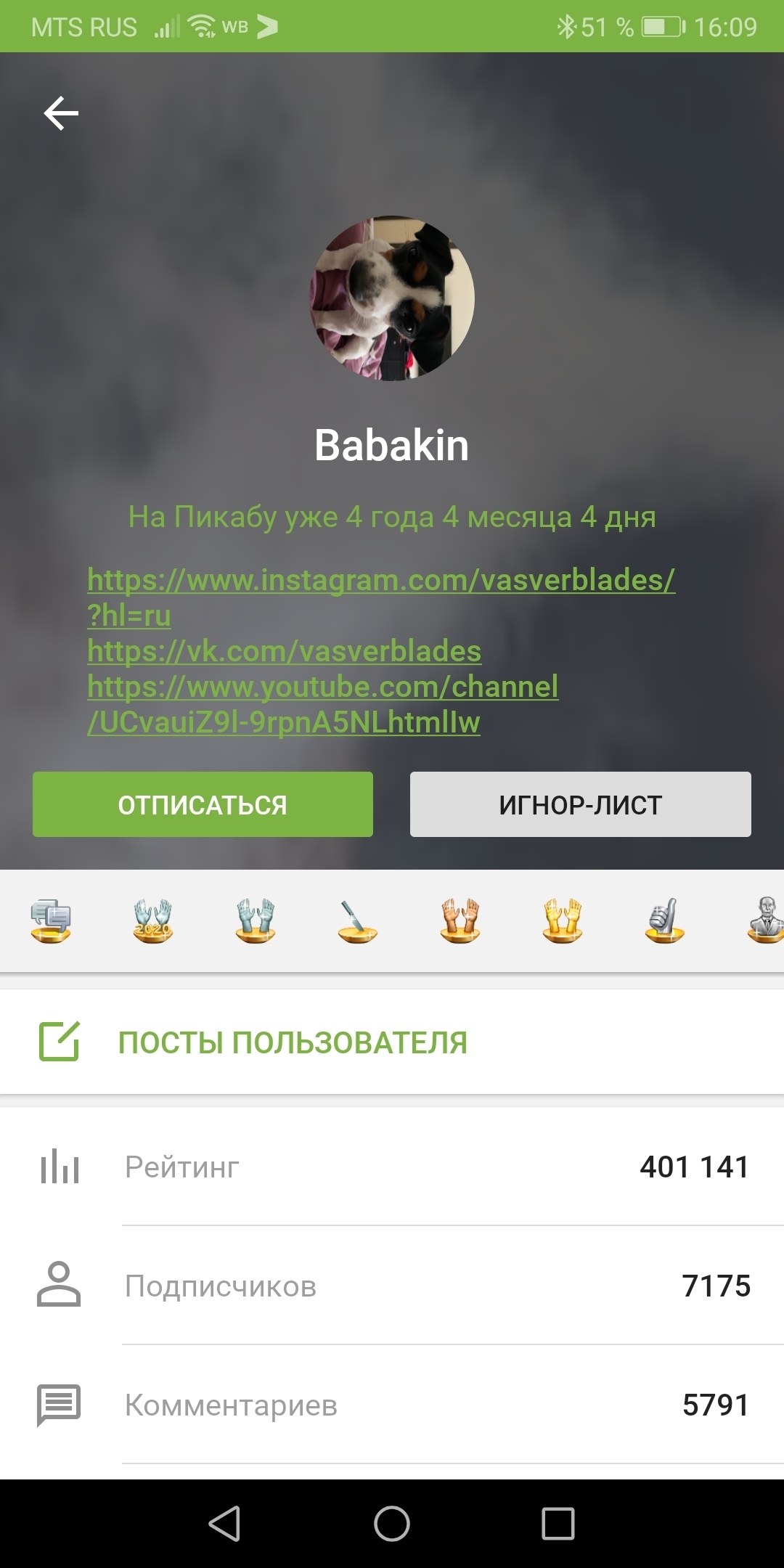Open ПОСТЫ ПОЛЬЗОВАТЕЛЯ section
784x1568 pixels.
pos(293,1042)
